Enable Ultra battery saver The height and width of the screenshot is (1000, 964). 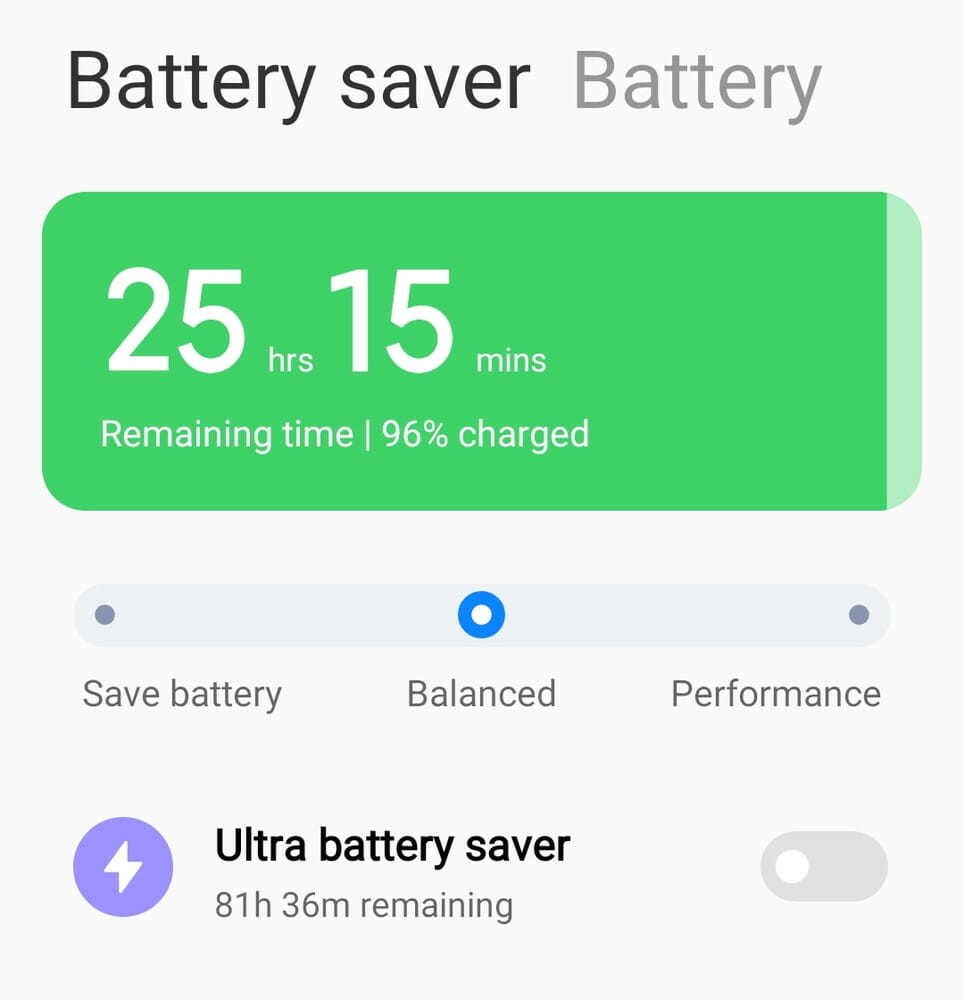[x=823, y=866]
